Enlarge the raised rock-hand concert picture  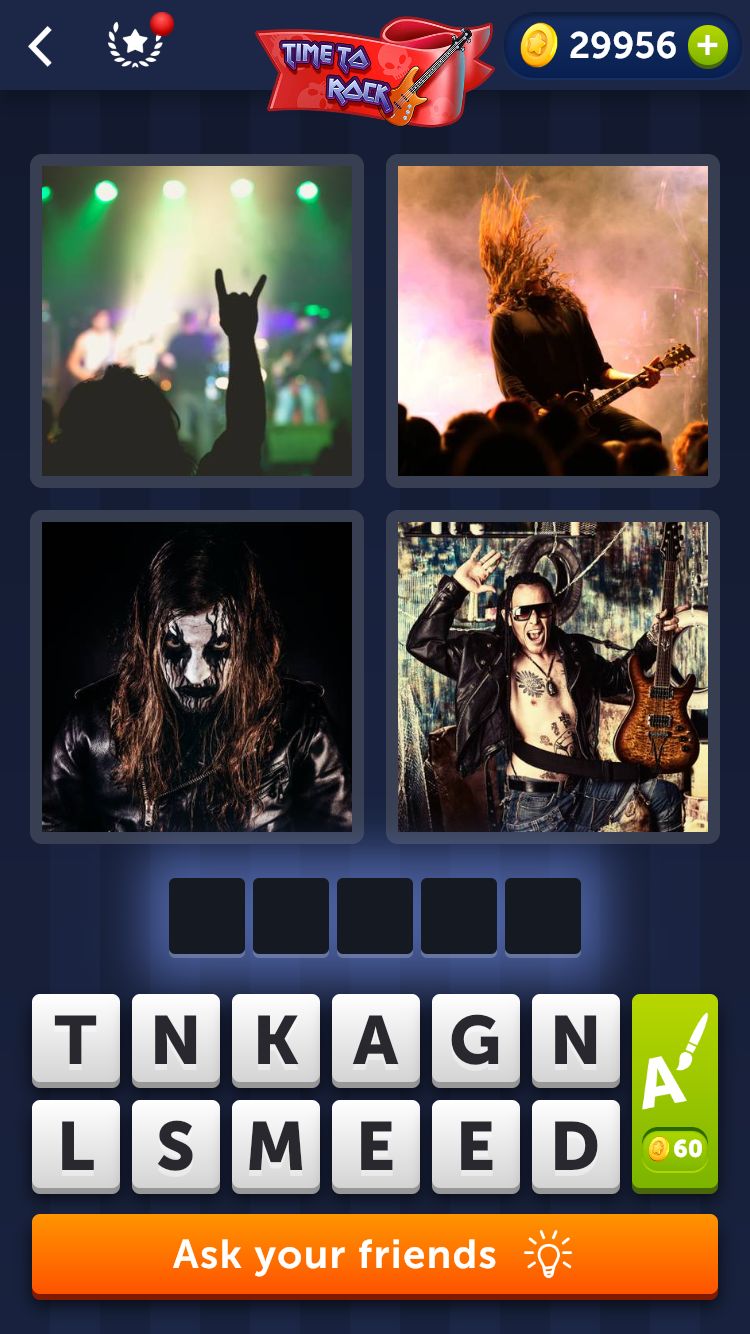pos(197,321)
